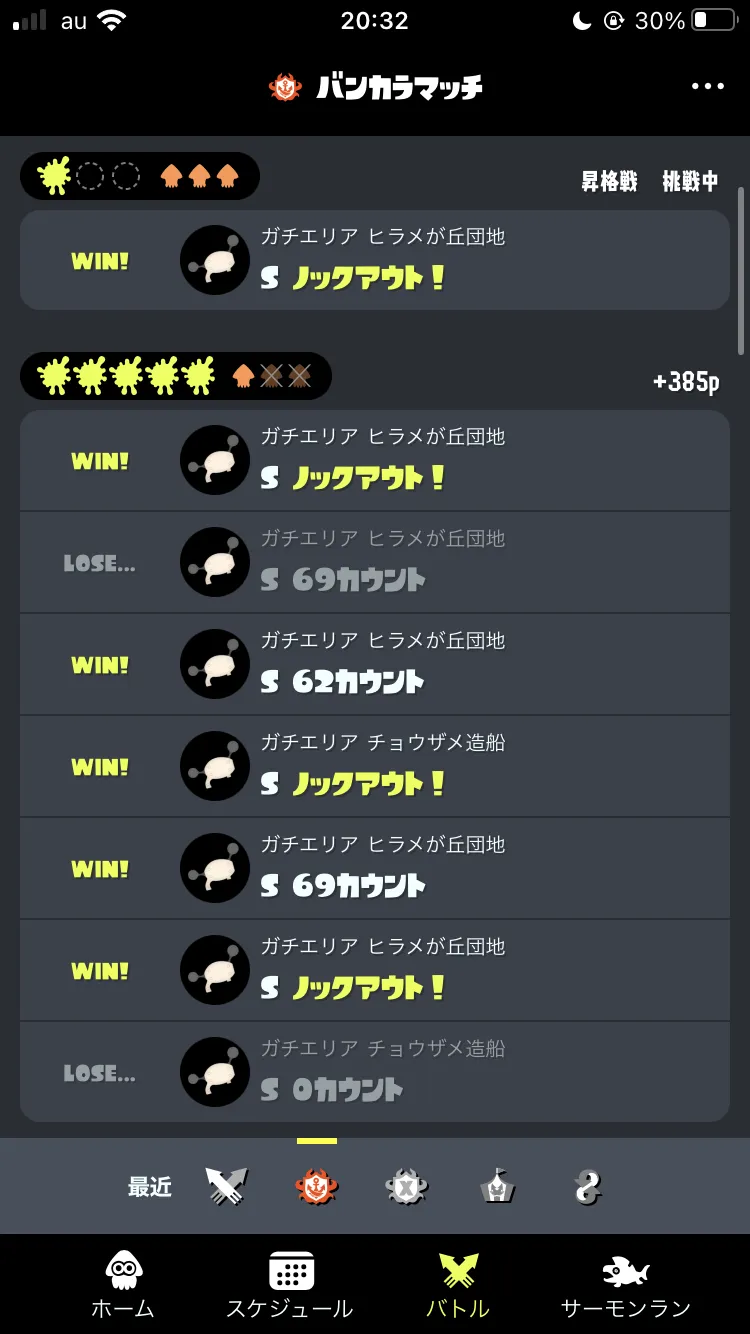Open the スケジュール tab
The width and height of the screenshot is (750, 1334).
[x=290, y=1284]
